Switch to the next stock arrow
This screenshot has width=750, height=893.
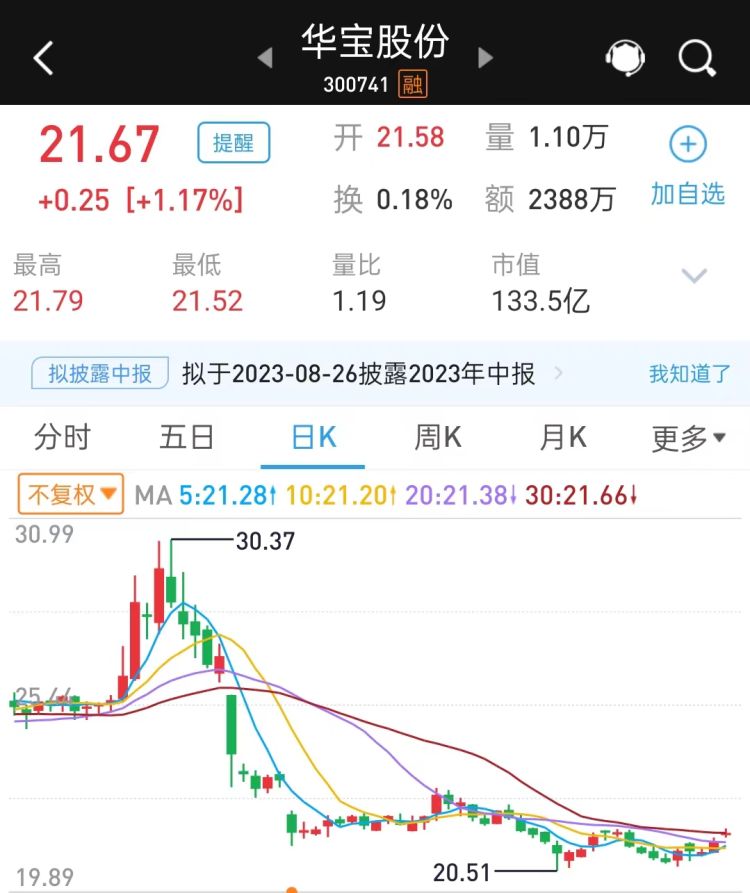point(486,58)
